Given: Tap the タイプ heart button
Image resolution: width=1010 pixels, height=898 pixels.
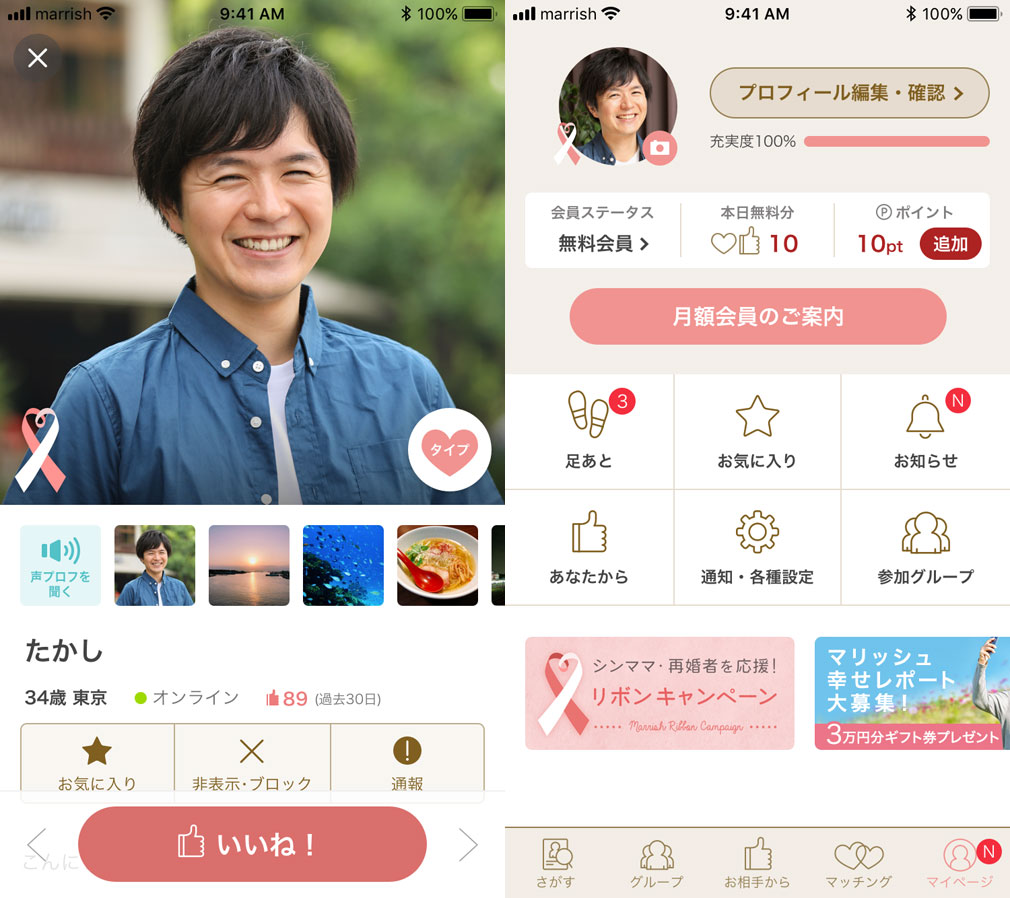Looking at the screenshot, I should click(449, 450).
